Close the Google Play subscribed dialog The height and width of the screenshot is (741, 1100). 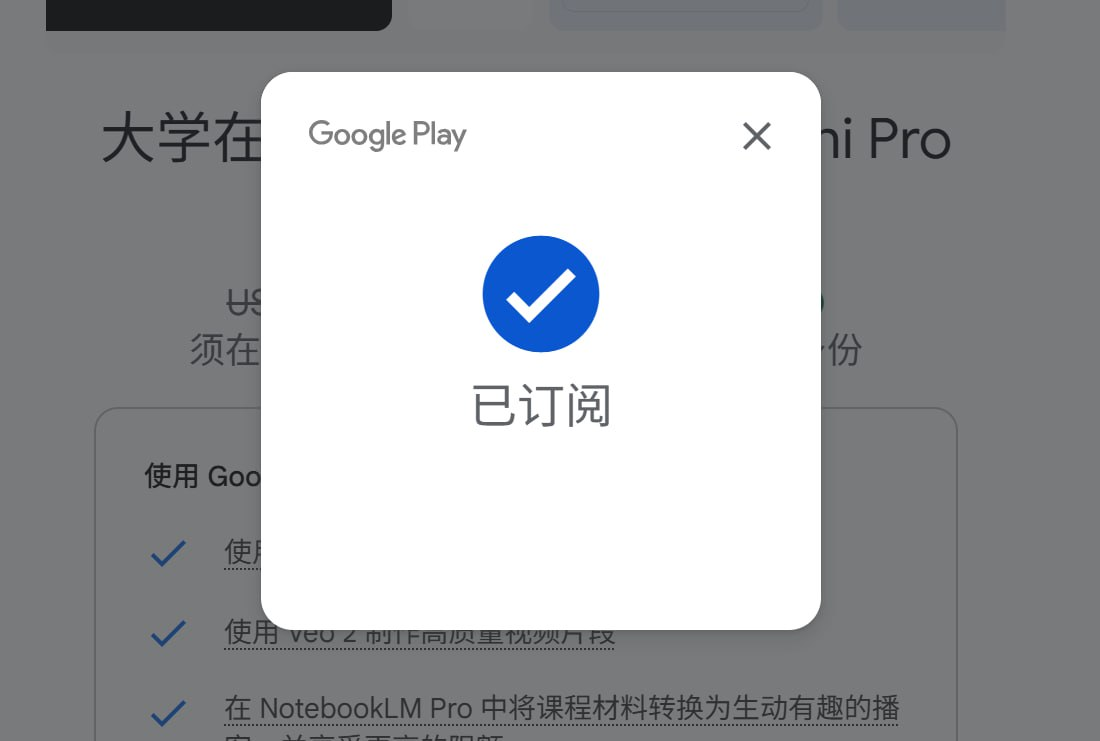pos(757,136)
